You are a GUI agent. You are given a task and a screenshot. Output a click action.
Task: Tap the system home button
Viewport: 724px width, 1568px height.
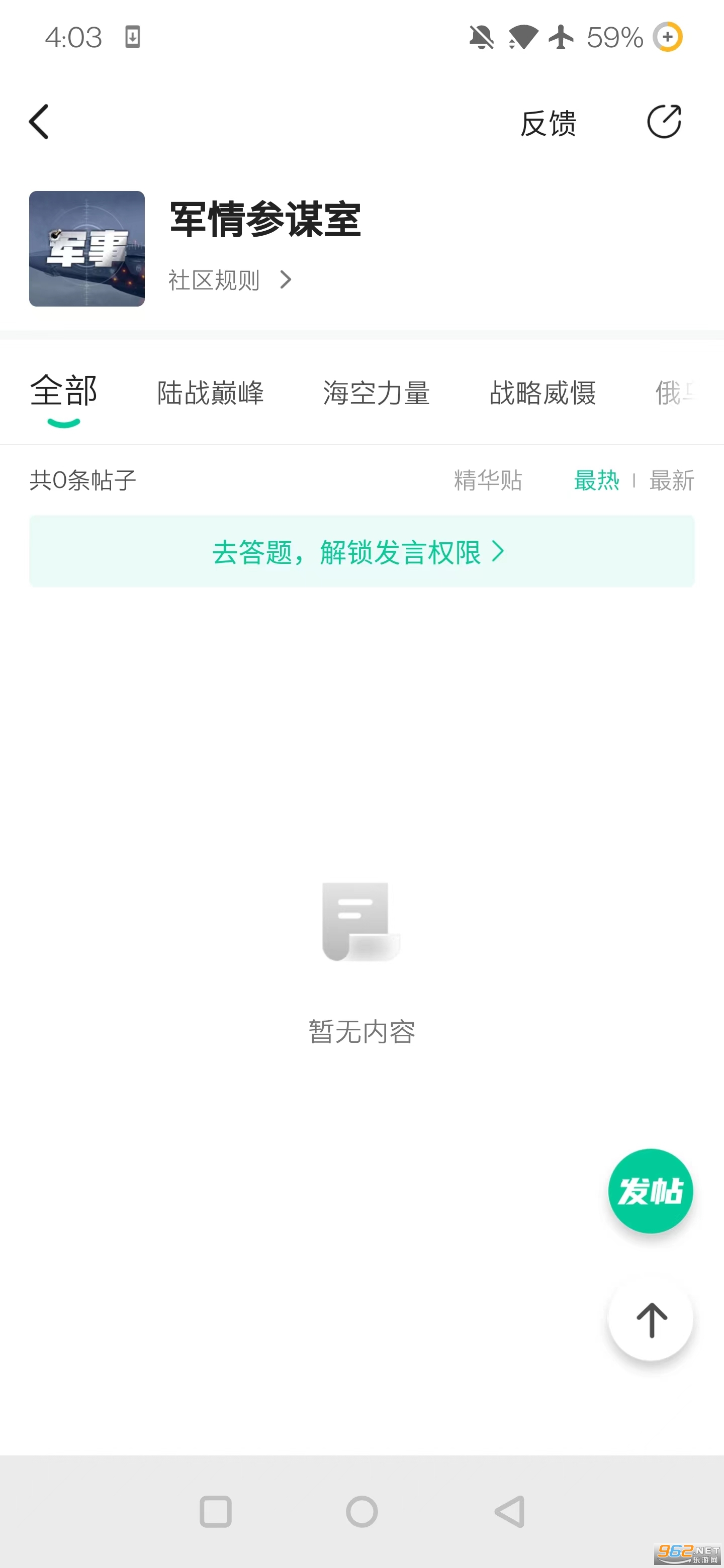coord(361,1512)
